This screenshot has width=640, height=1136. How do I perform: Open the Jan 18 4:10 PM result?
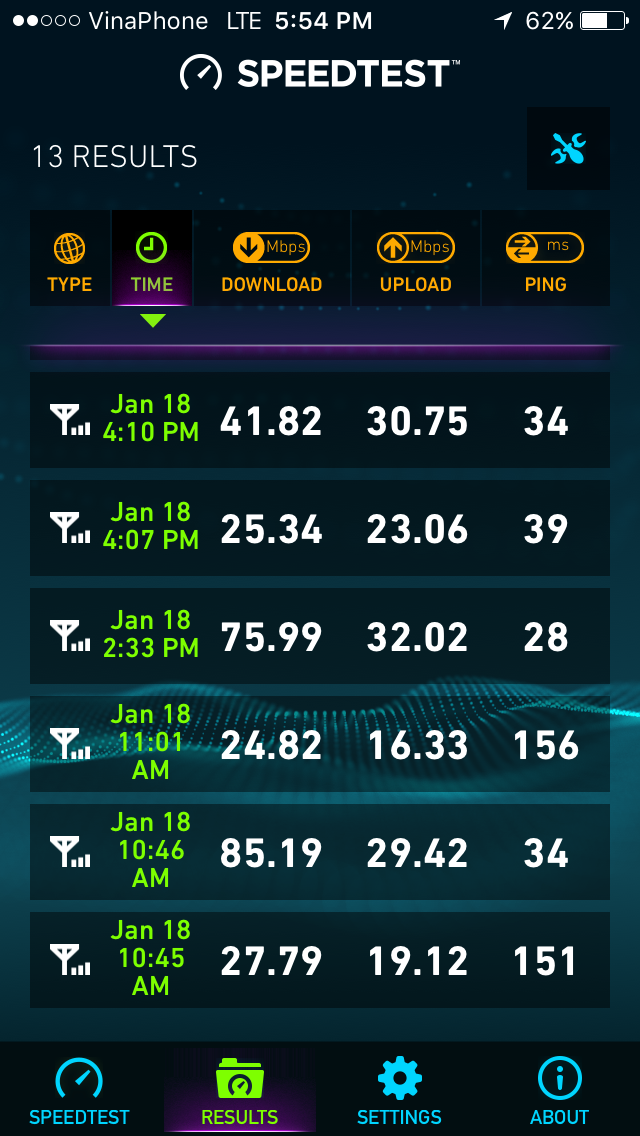point(320,420)
